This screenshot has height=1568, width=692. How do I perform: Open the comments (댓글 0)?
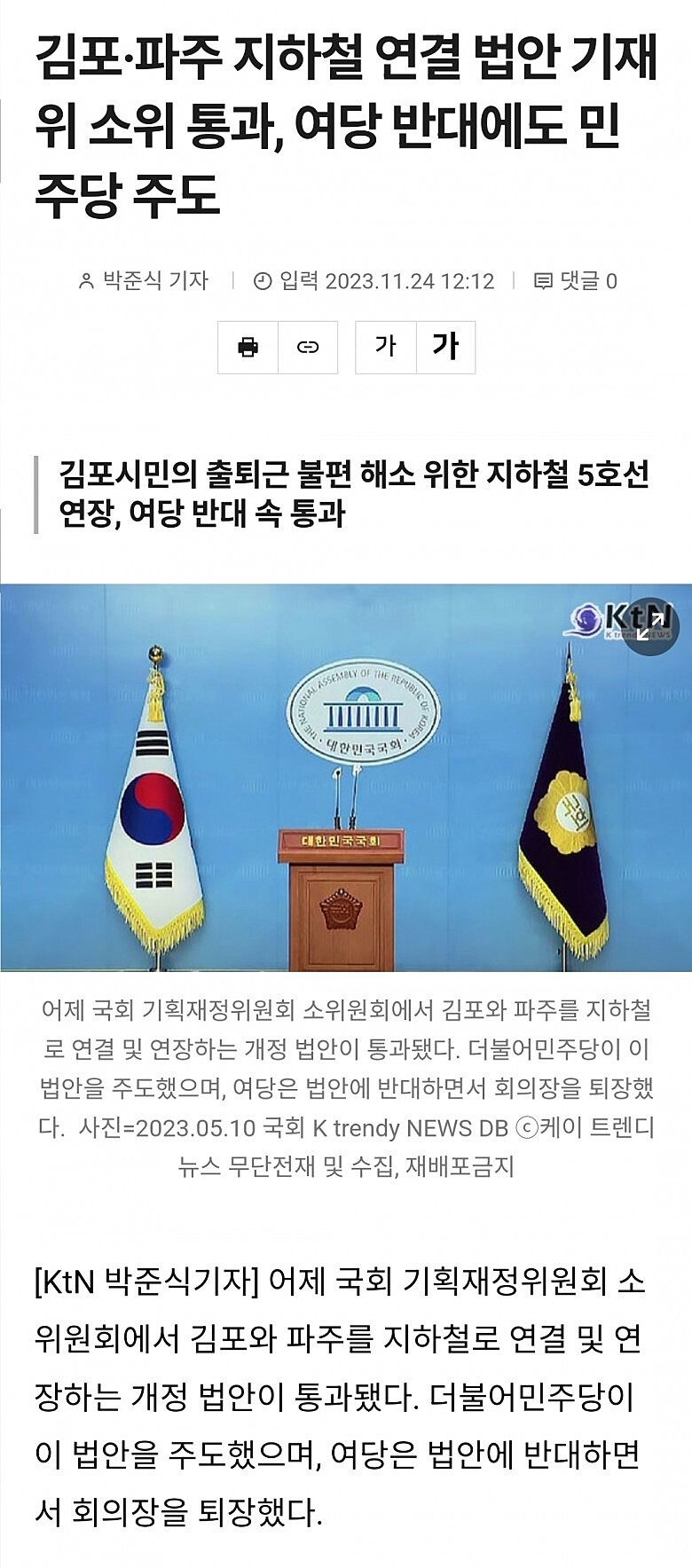(576, 281)
